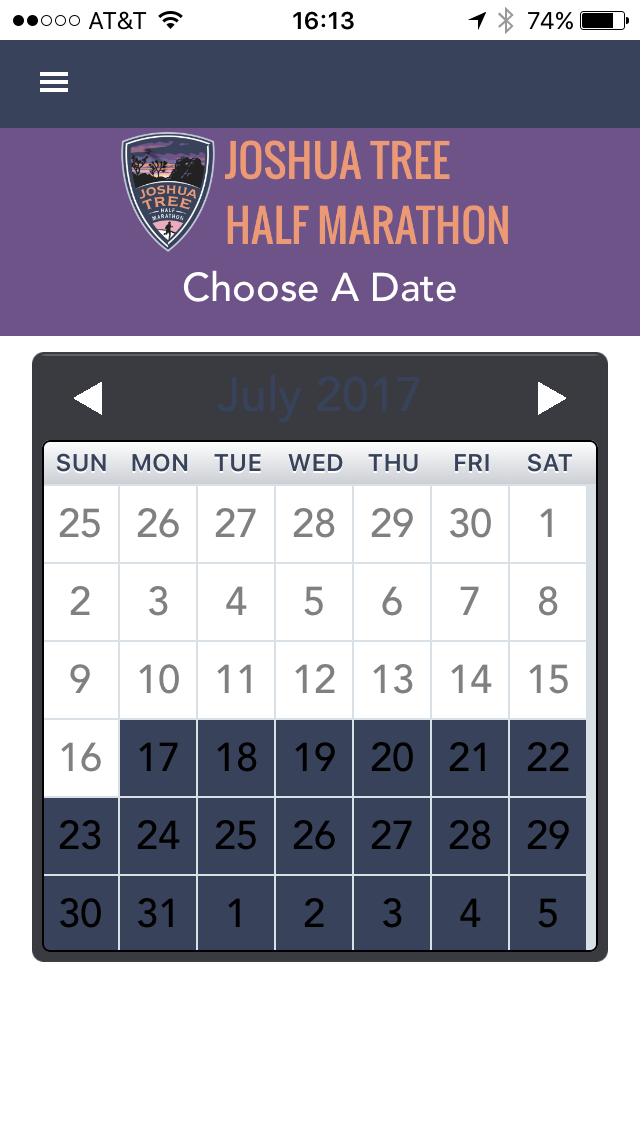Select Sunday, July 23
Screen dimensions: 640x1136
(80, 836)
